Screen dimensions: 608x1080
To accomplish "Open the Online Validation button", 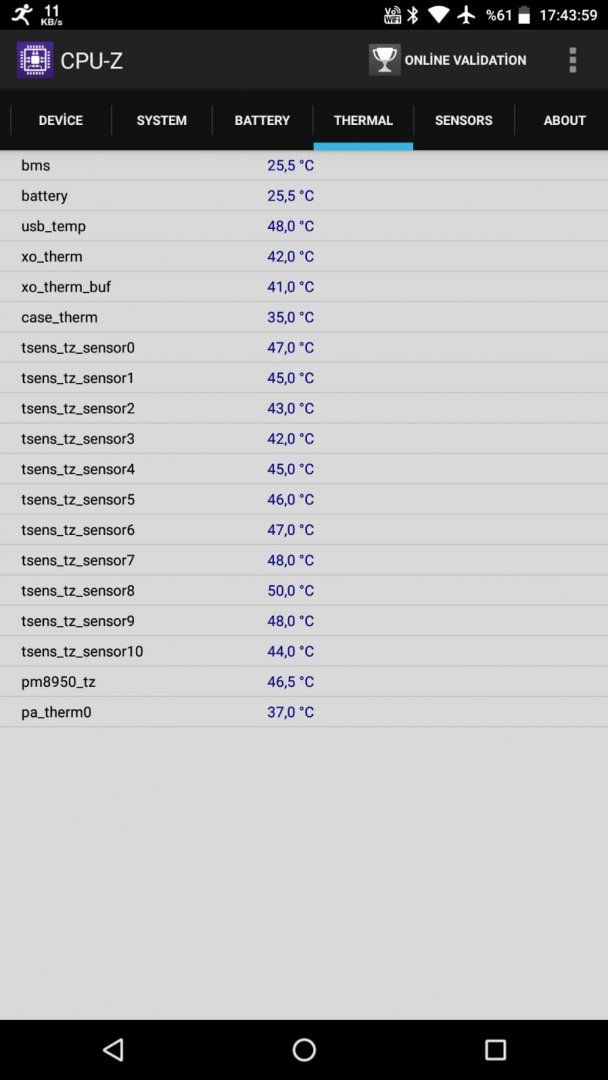I will 448,60.
